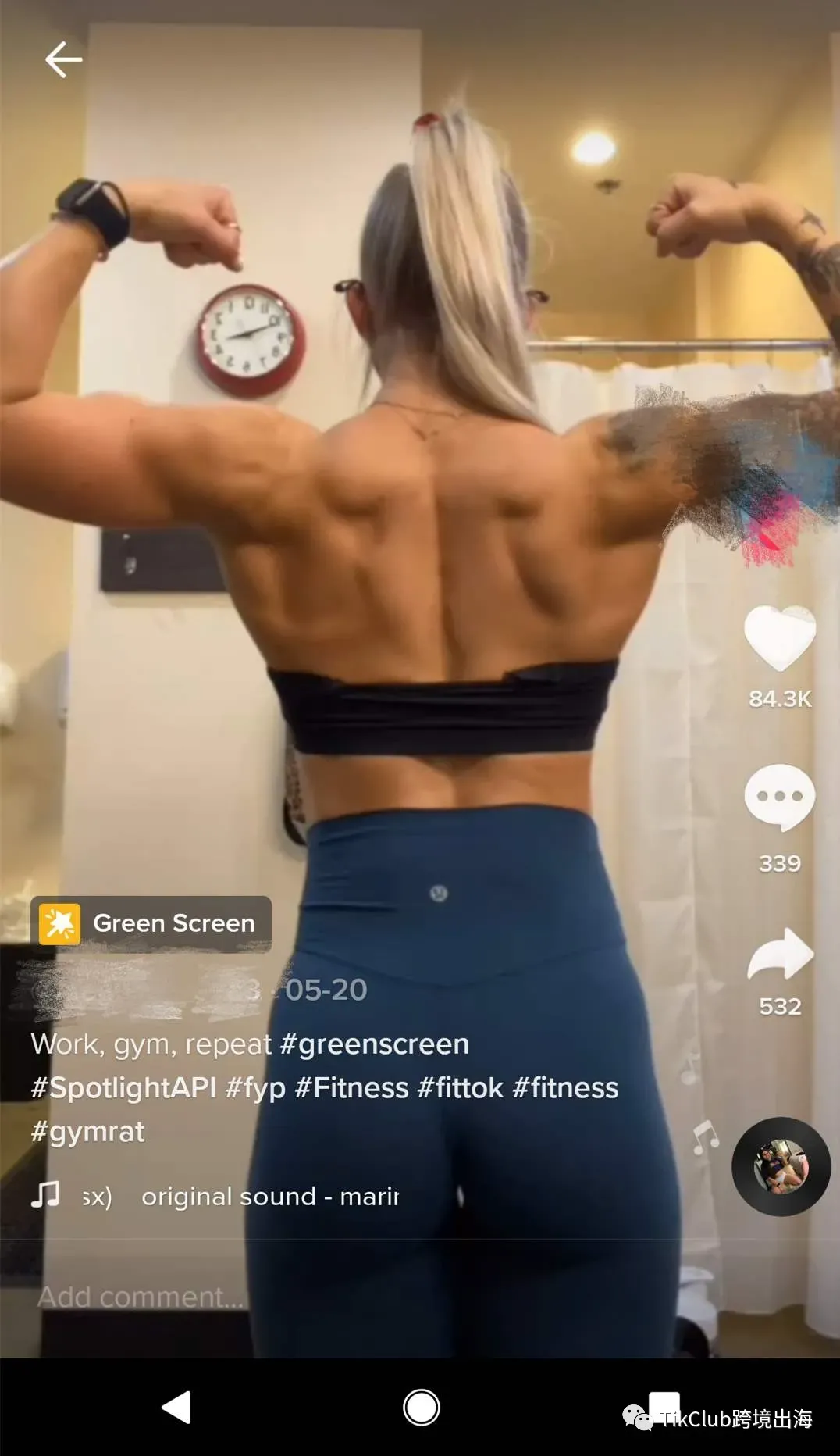The image size is (840, 1456).
Task: Open the Green Screen effect chip
Action: click(x=151, y=923)
